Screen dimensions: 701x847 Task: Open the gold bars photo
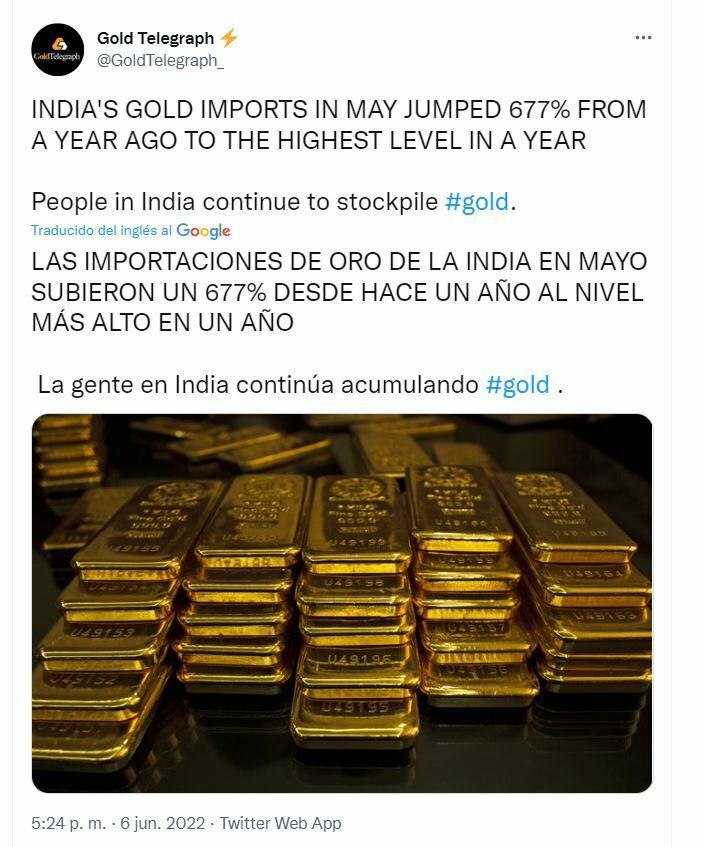[x=342, y=603]
